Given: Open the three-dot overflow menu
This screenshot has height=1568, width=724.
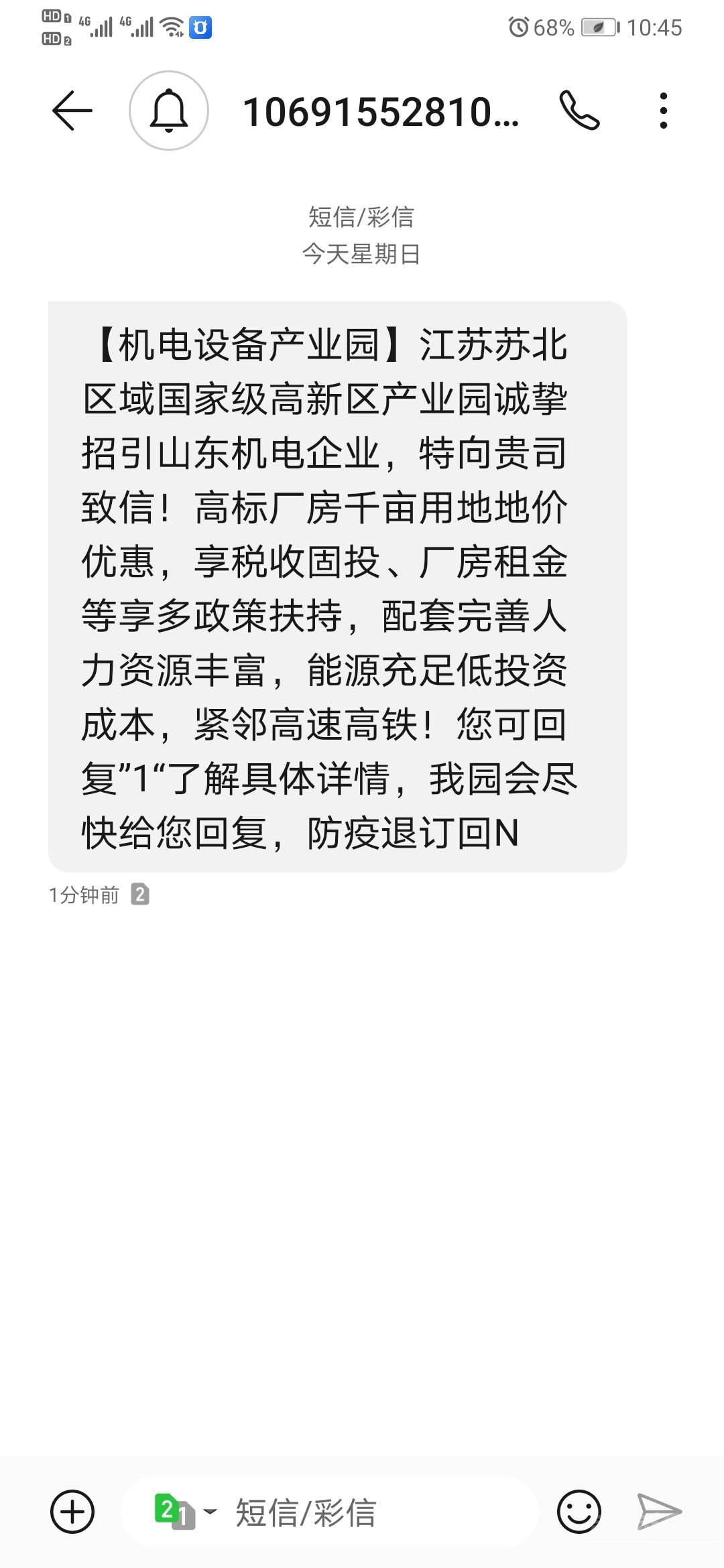Looking at the screenshot, I should coord(664,111).
